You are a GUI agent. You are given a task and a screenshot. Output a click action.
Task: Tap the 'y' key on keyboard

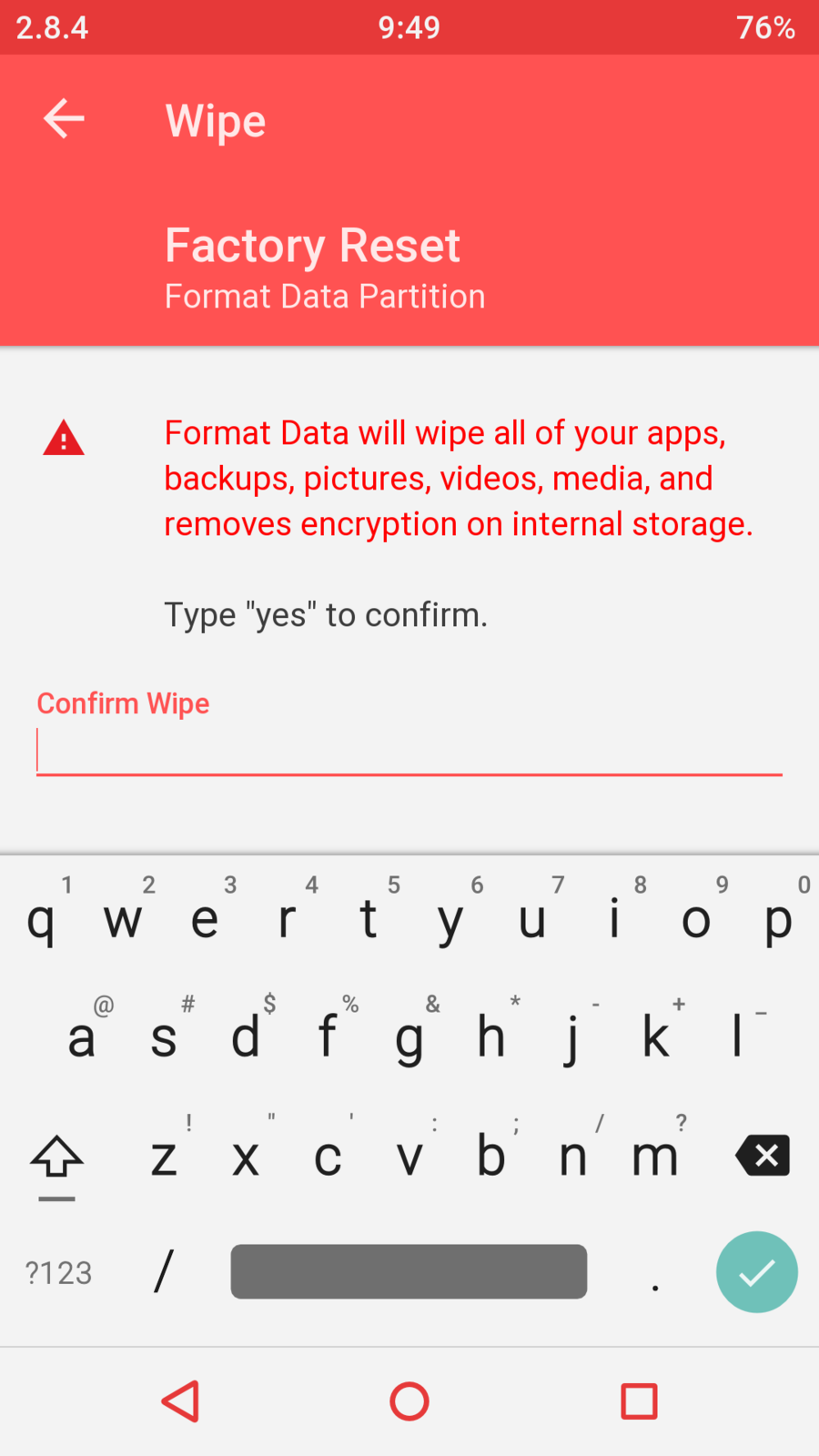(x=450, y=919)
